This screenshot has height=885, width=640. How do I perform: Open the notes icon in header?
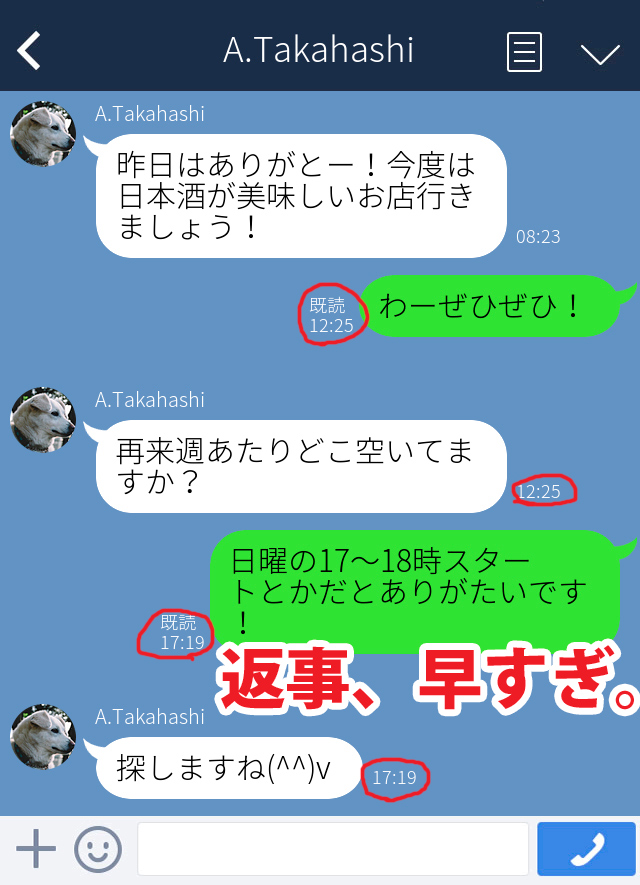pos(525,51)
